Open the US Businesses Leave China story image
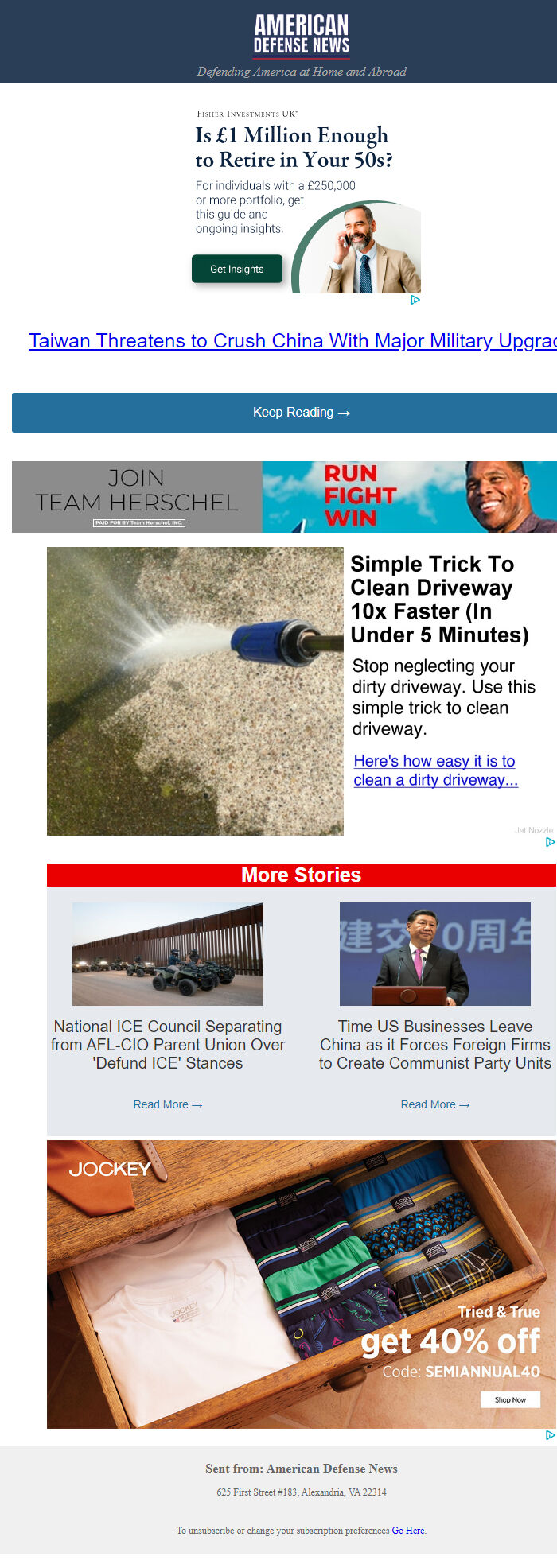 (435, 954)
